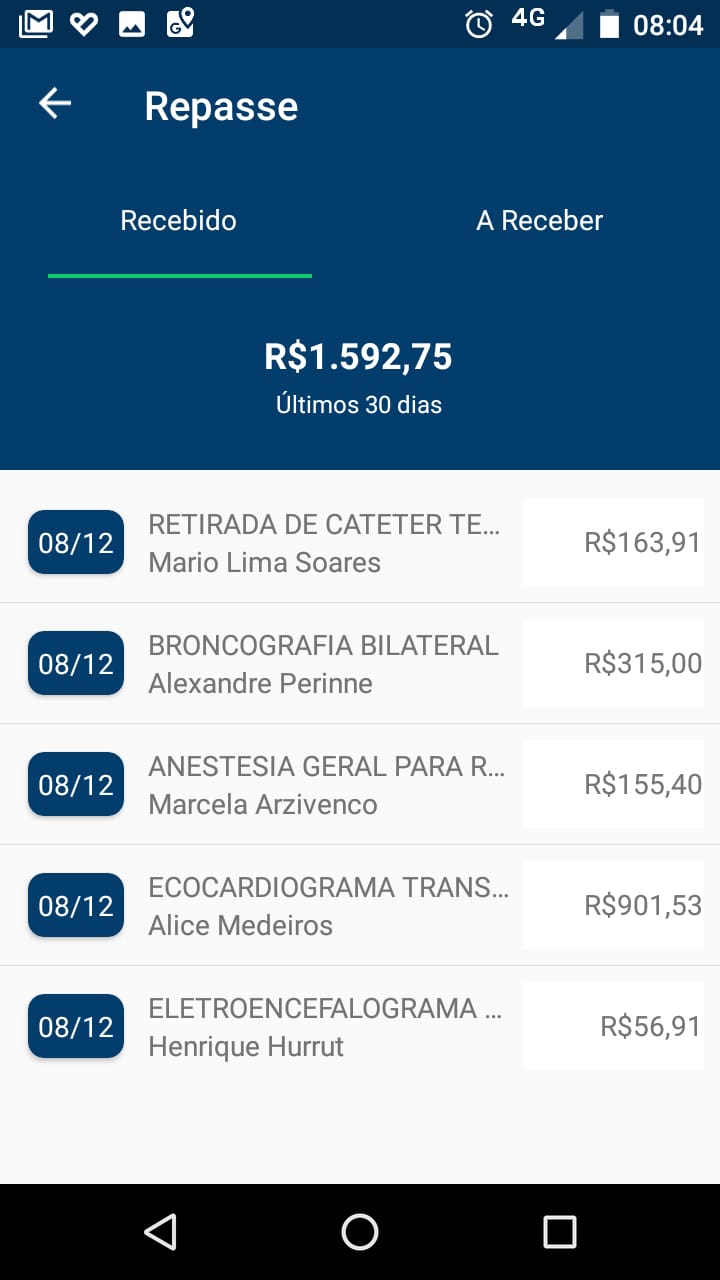Open Mario Lima Soares payment entry
Screen dimensions: 720x1280
pyautogui.click(x=360, y=542)
